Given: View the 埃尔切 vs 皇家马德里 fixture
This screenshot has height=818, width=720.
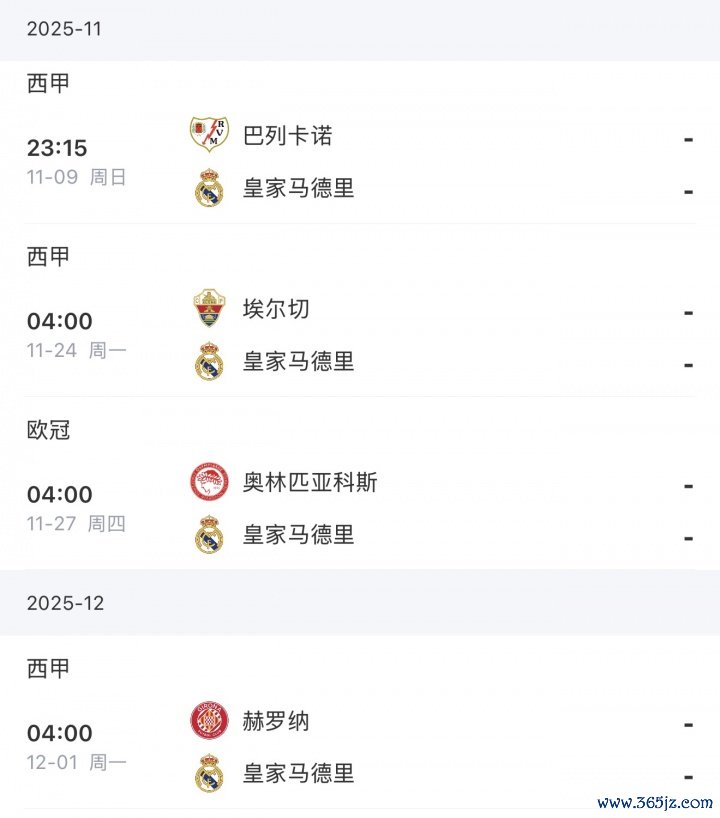Looking at the screenshot, I should pyautogui.click(x=360, y=335).
